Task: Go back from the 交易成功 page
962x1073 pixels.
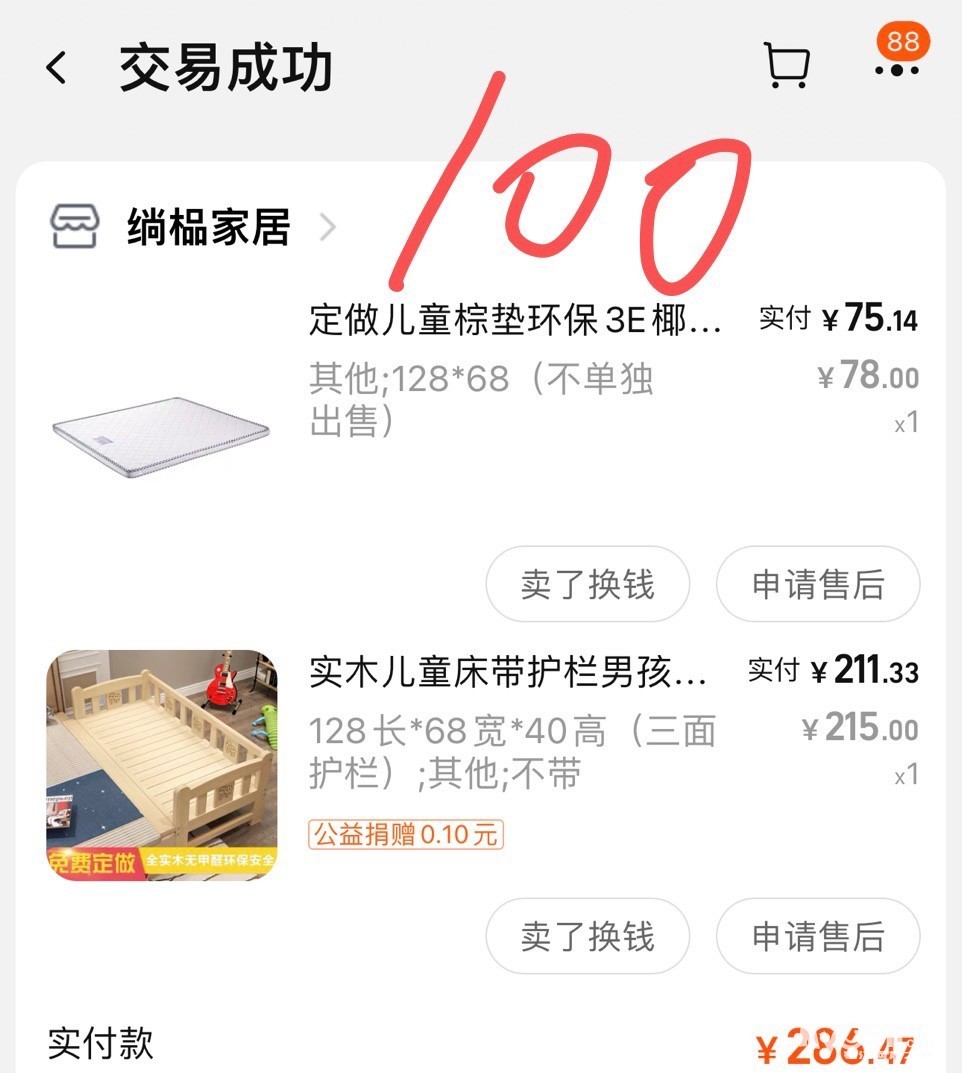Action: coord(57,69)
